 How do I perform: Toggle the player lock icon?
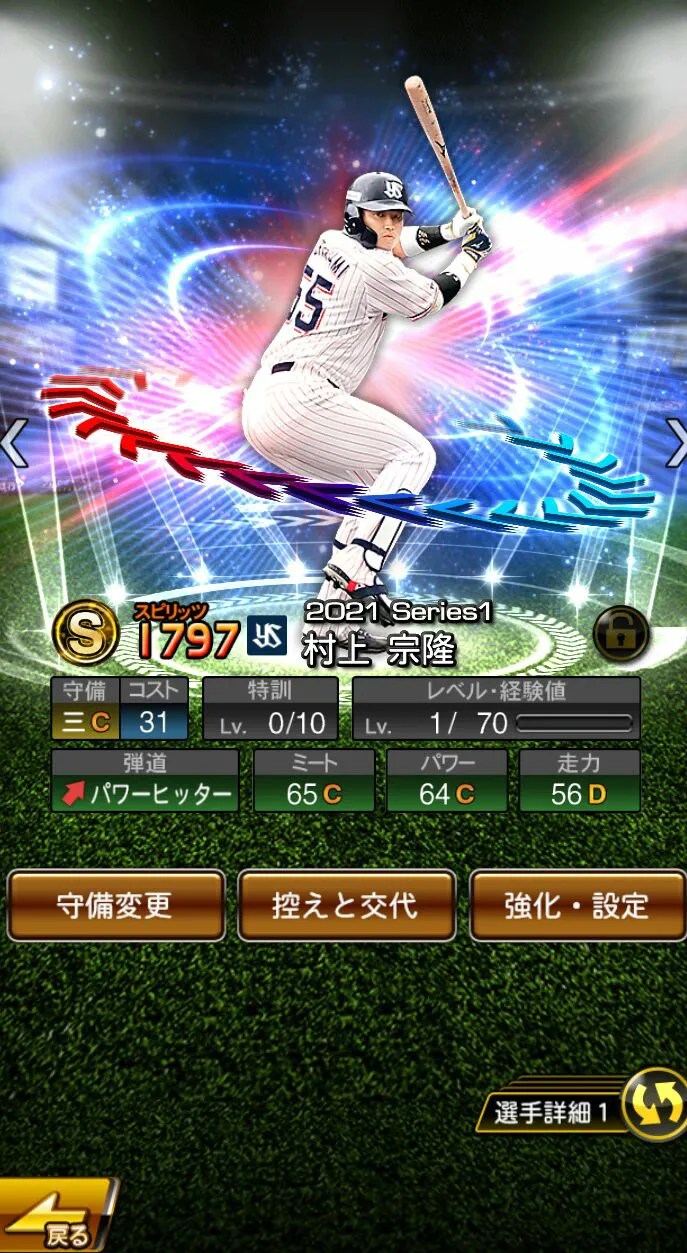pyautogui.click(x=621, y=633)
